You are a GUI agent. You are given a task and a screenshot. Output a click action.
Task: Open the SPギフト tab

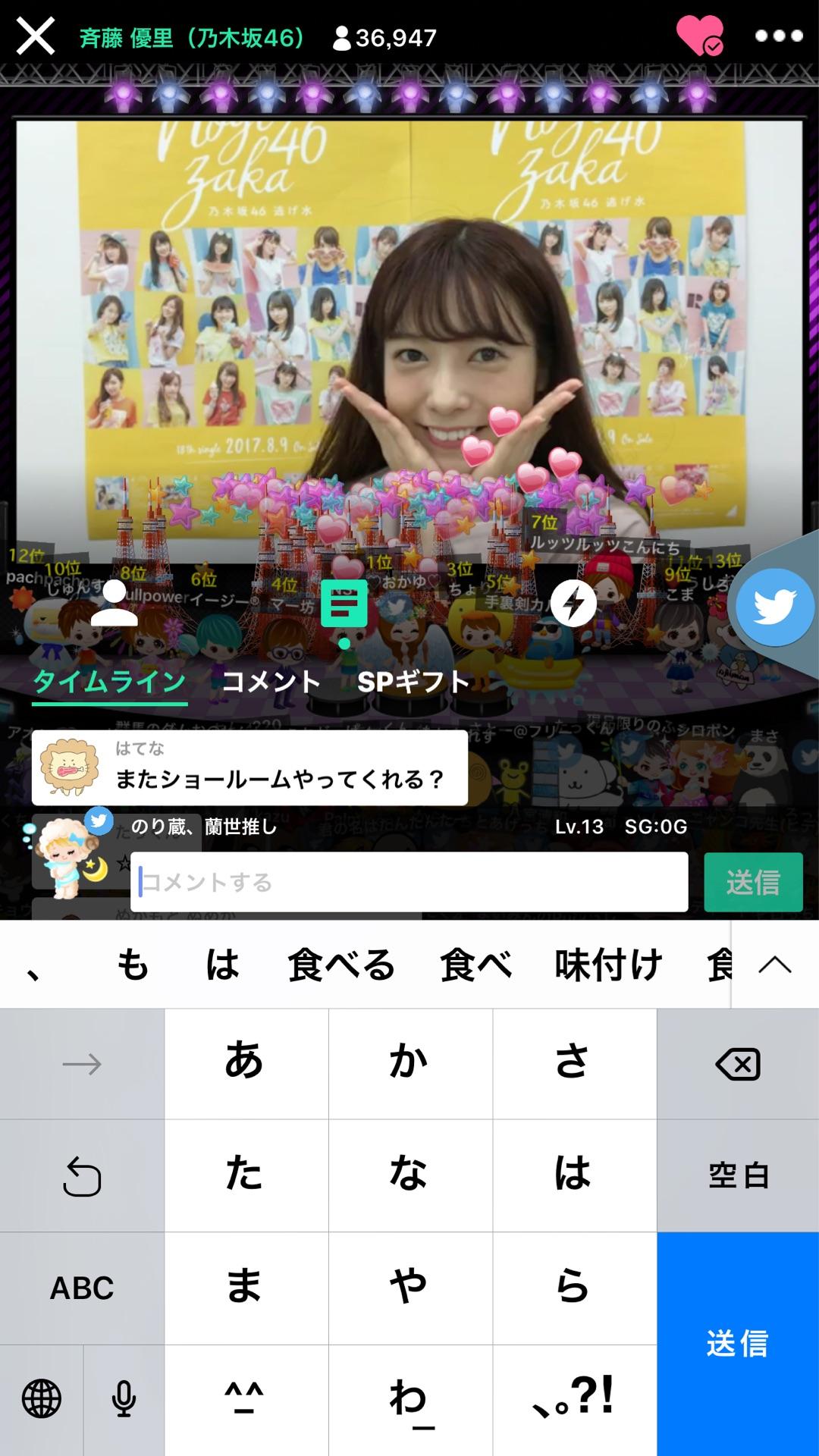(x=413, y=682)
